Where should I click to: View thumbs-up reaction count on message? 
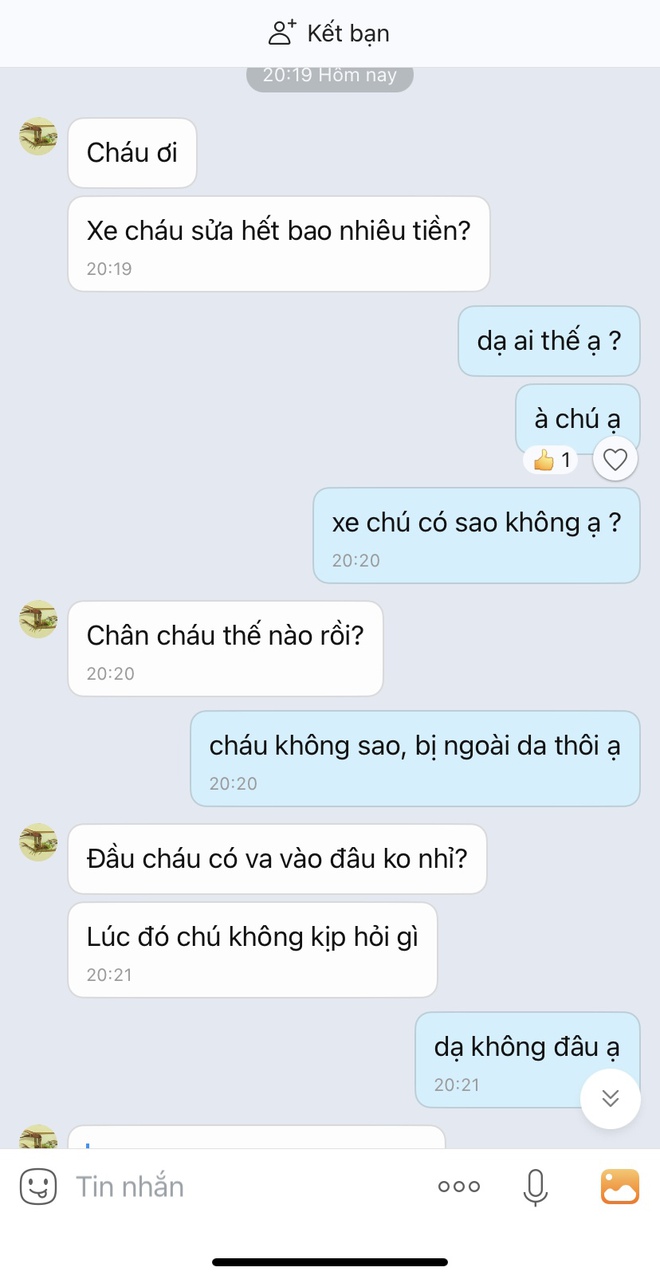551,460
